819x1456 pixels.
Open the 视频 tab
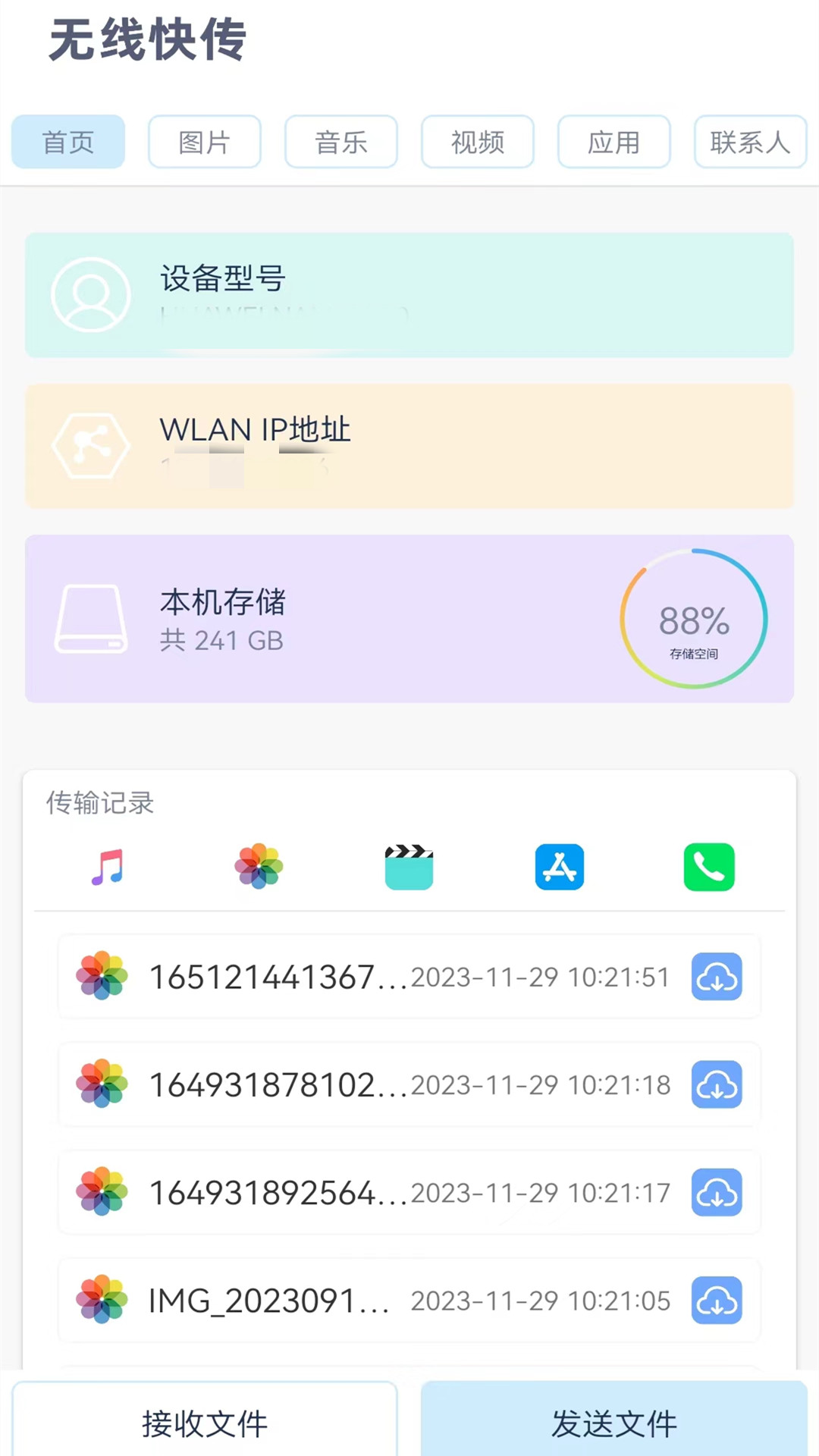tap(477, 141)
